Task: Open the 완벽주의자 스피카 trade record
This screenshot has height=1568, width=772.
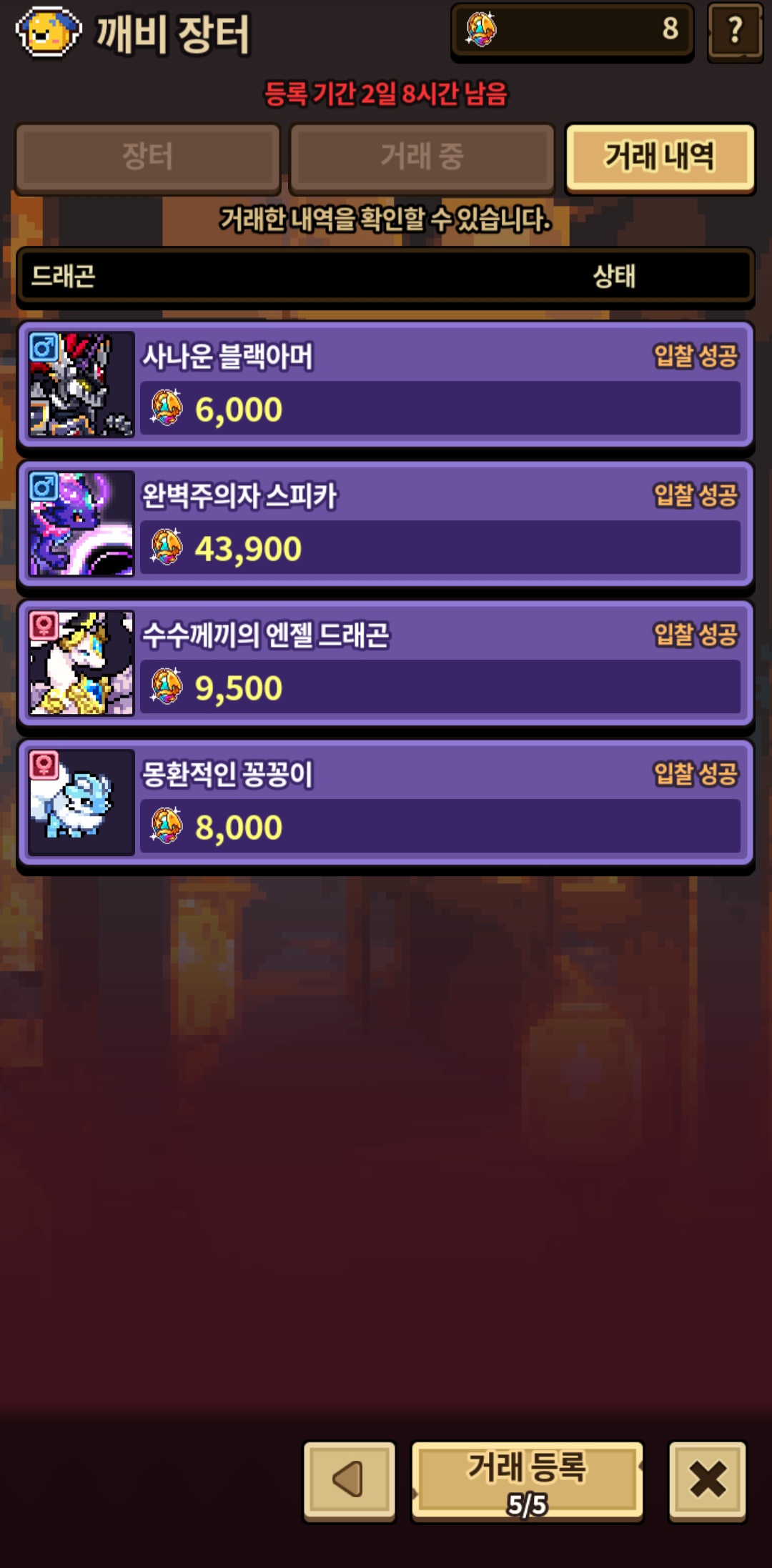Action: (x=386, y=524)
